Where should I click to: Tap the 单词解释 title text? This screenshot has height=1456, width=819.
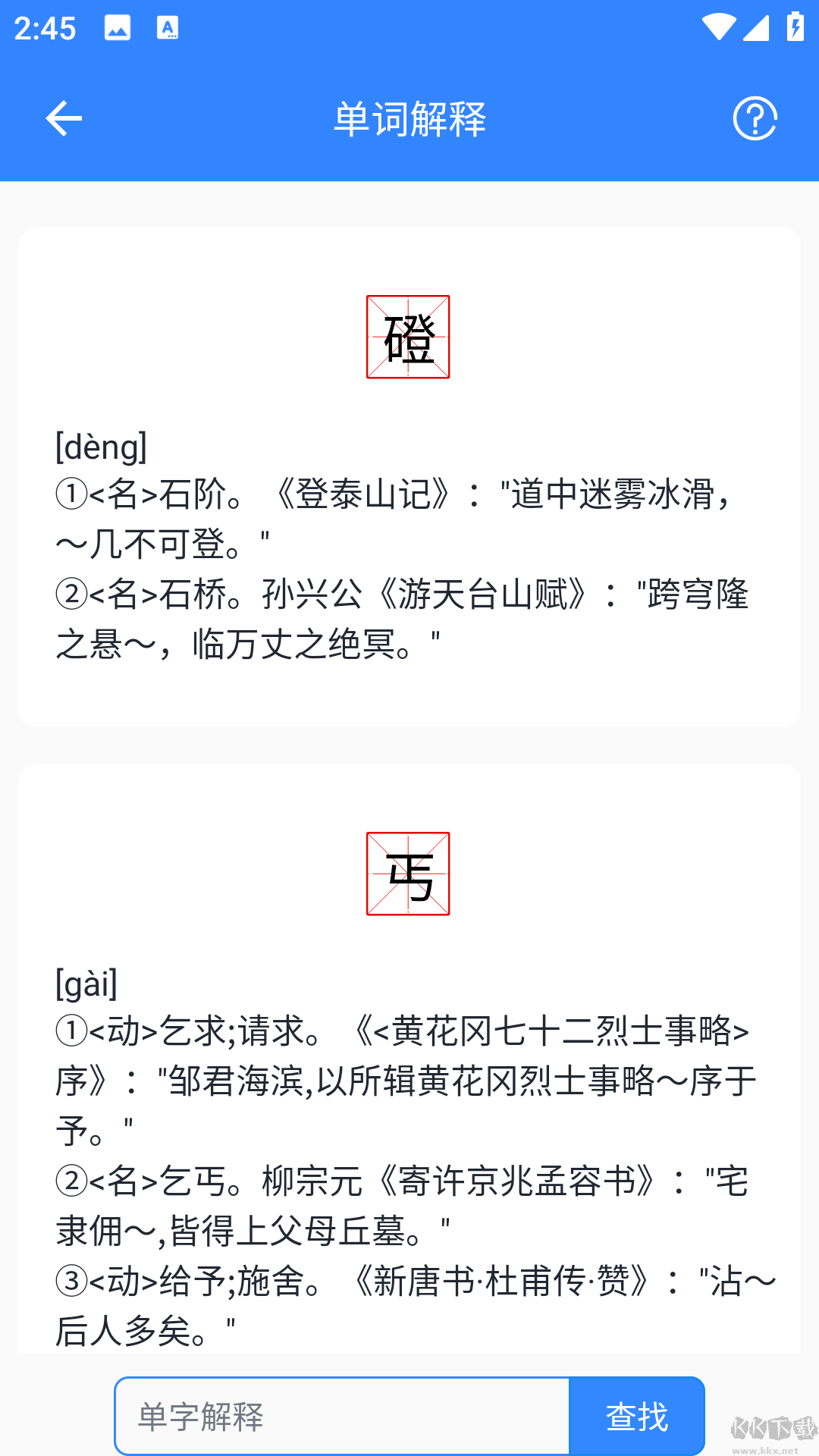(x=409, y=118)
